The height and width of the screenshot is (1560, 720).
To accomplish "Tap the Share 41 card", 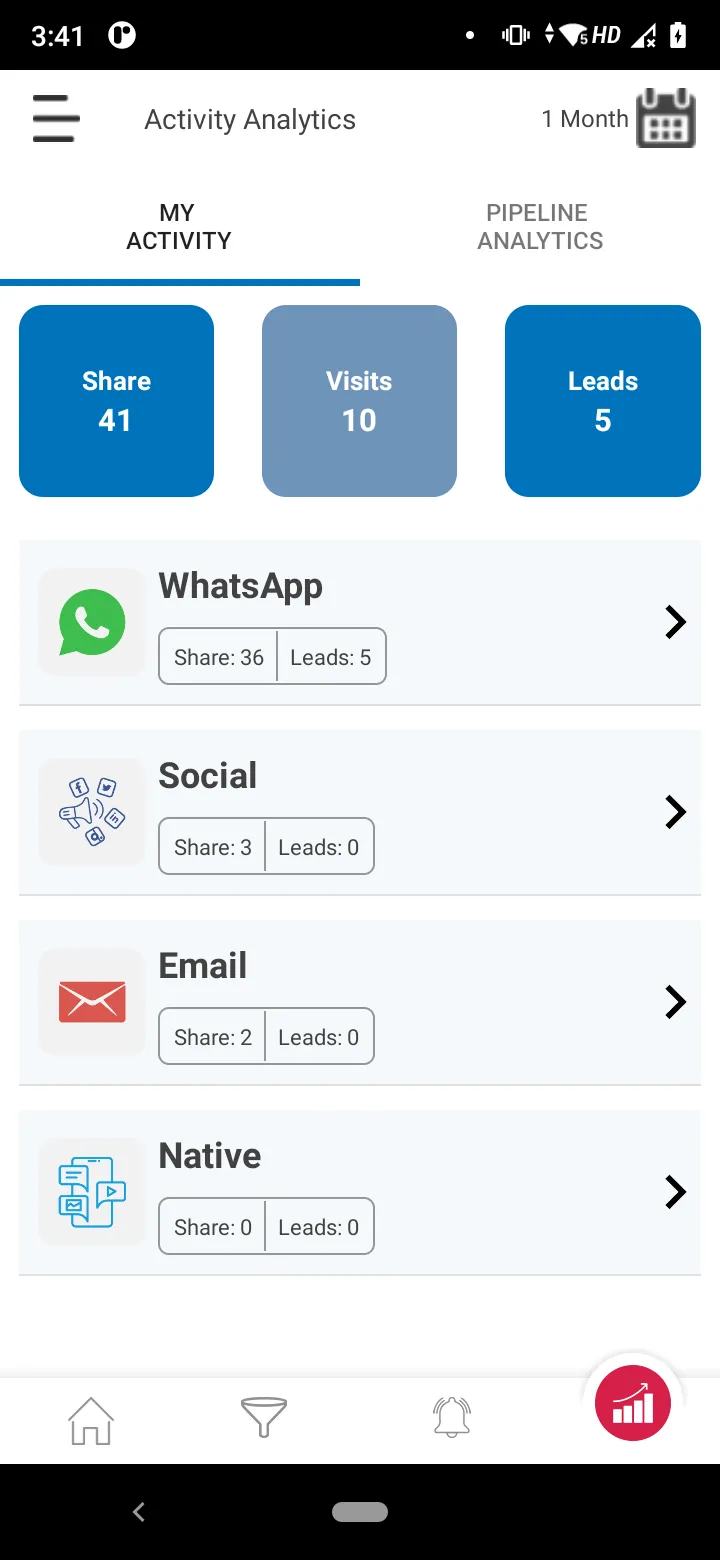I will (116, 401).
